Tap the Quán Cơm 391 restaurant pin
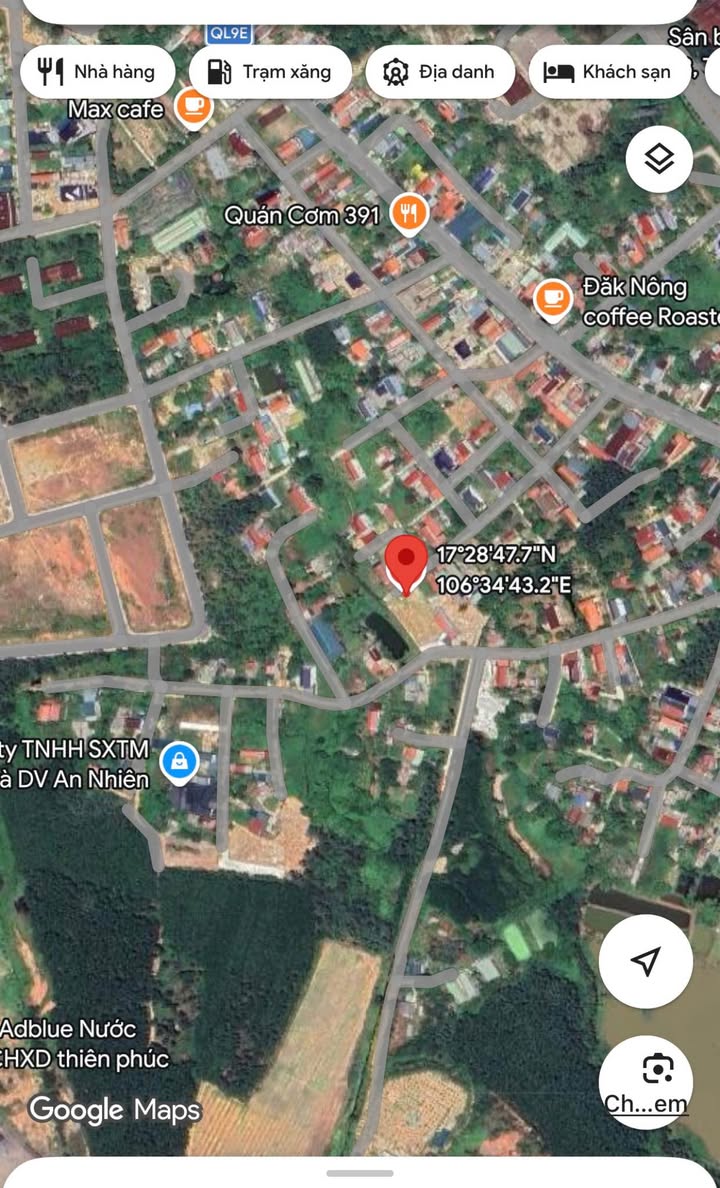Image resolution: width=720 pixels, height=1188 pixels. [x=410, y=214]
